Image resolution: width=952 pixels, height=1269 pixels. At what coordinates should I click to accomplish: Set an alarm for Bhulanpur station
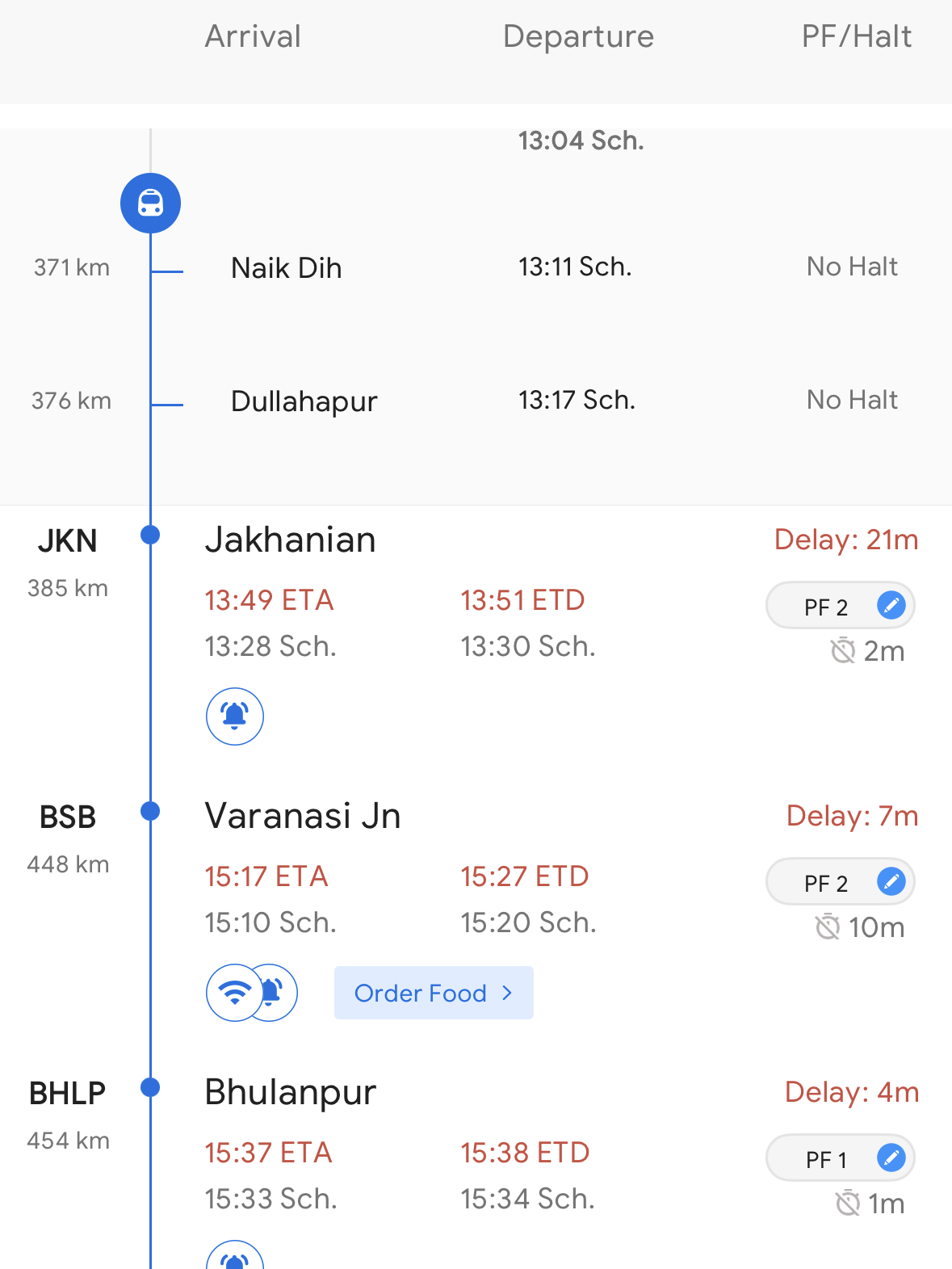coord(234,1257)
